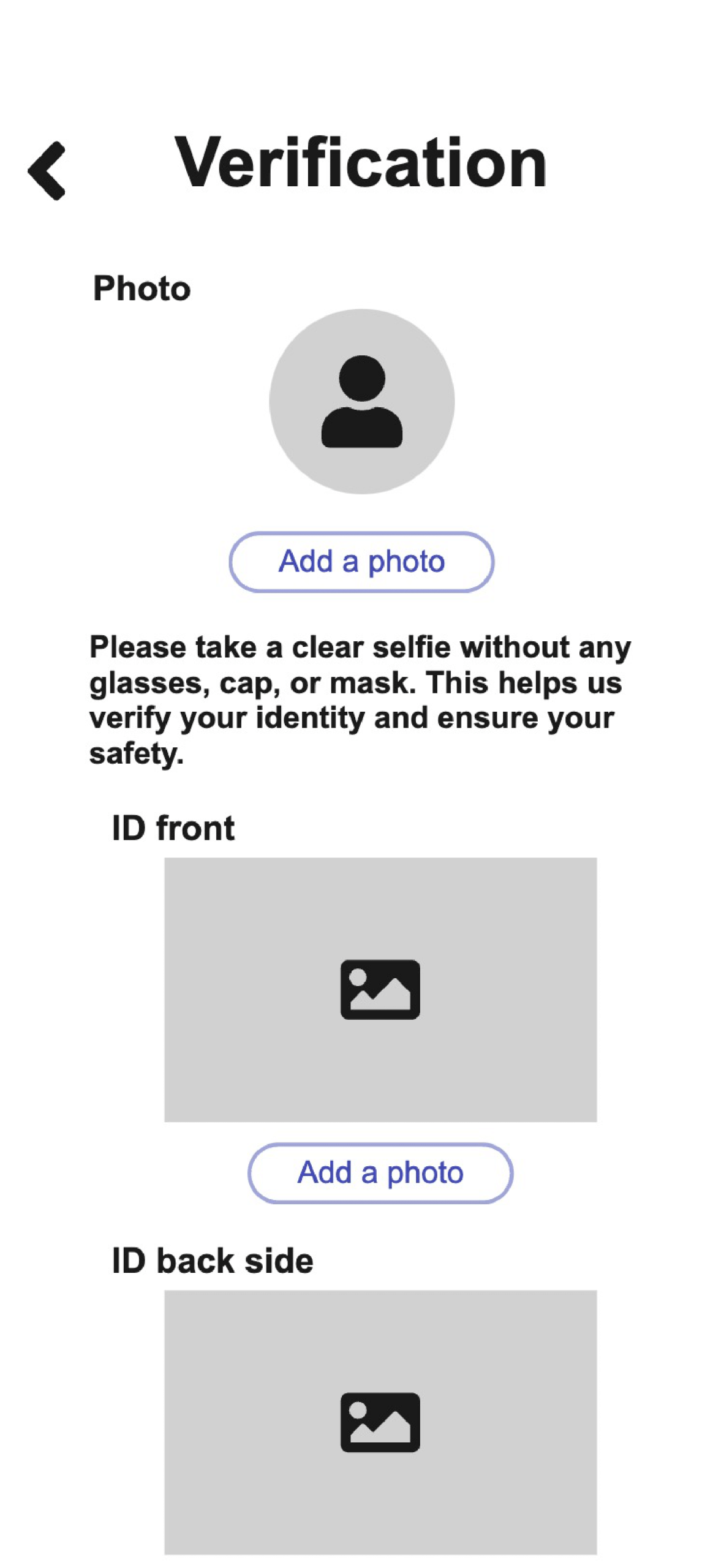Tap Add a photo under ID front

[x=380, y=1172]
